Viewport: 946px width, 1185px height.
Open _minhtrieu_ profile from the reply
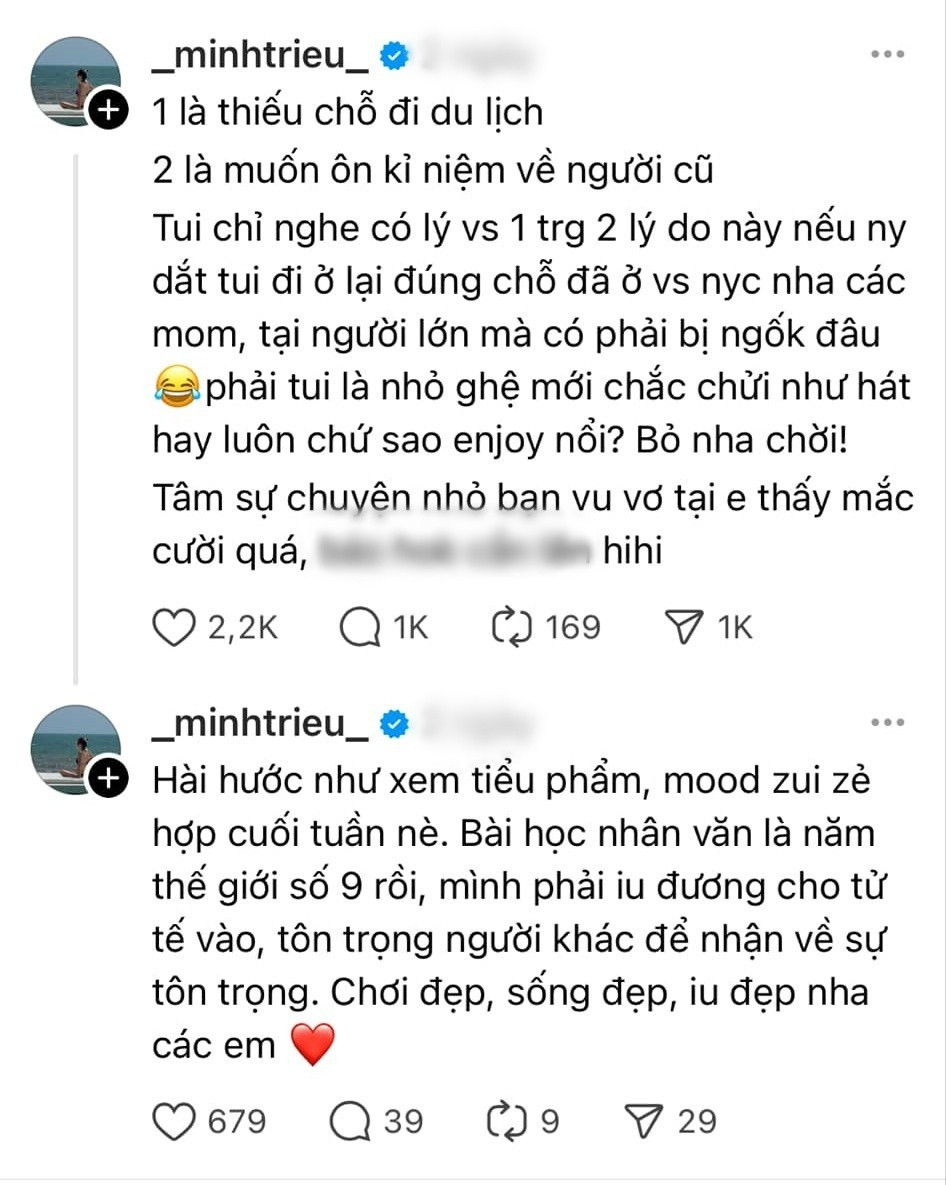point(256,722)
